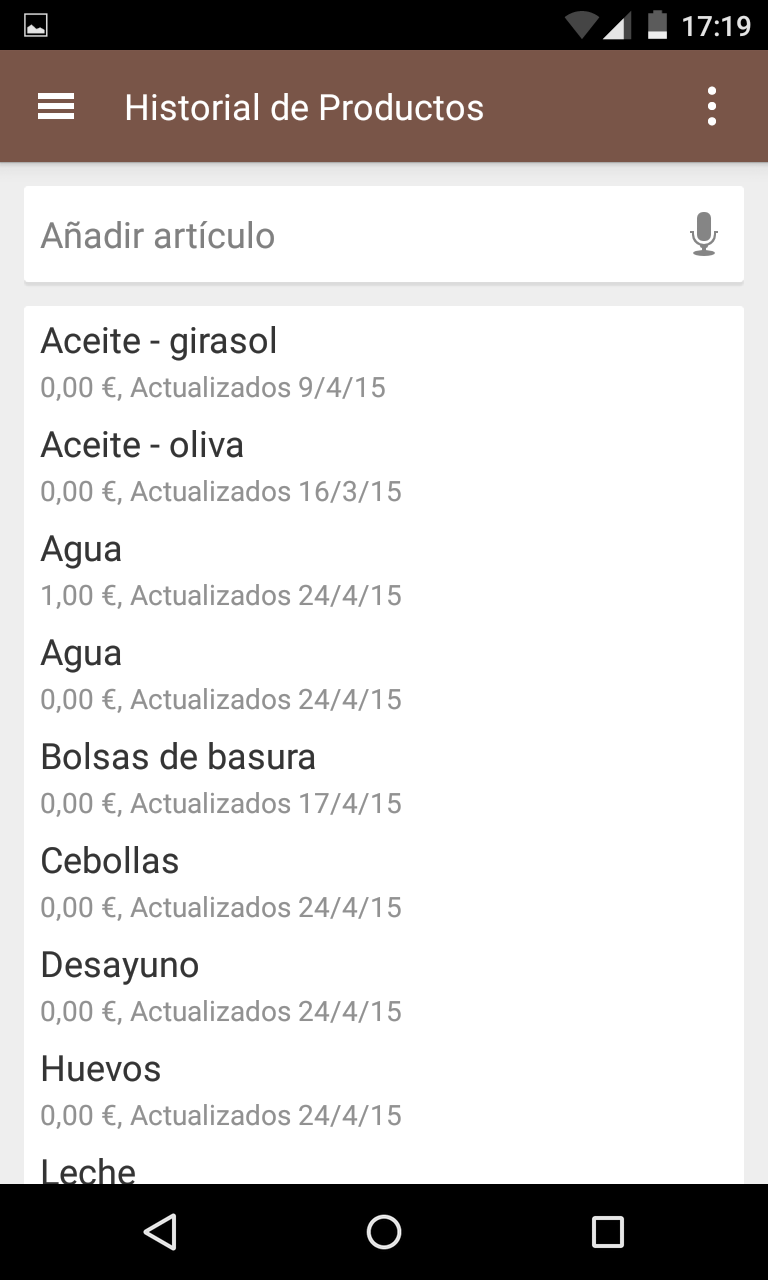Tap the Añadir artículo text field

[355, 235]
